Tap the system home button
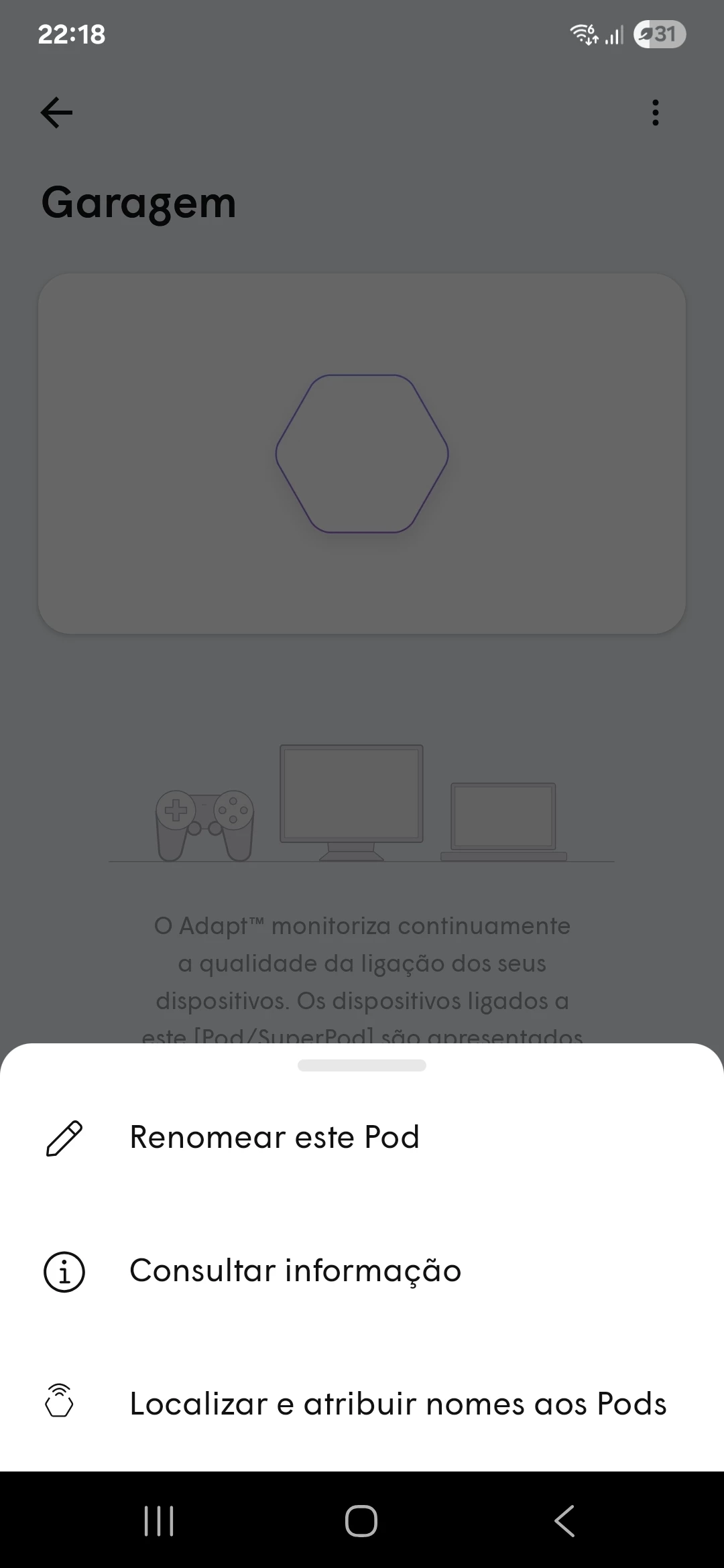 pos(361,1521)
